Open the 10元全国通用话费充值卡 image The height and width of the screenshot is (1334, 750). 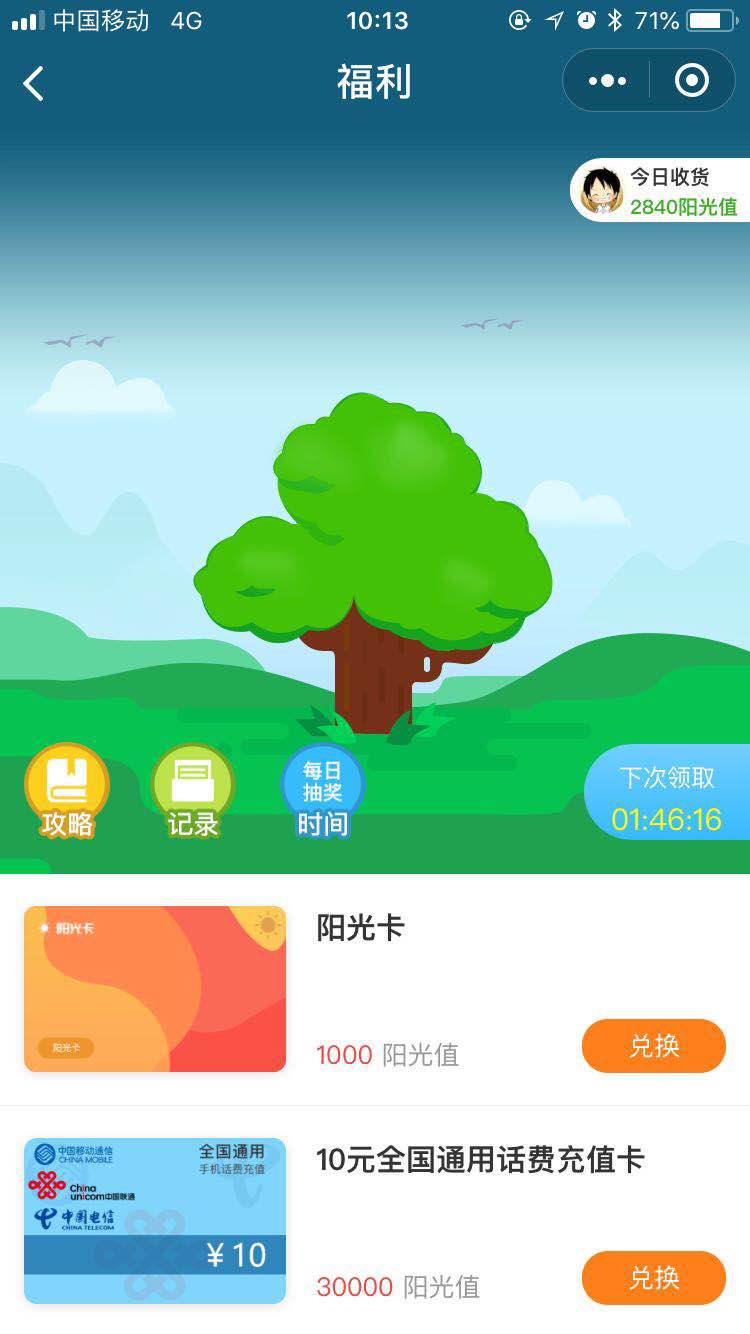(x=155, y=1221)
